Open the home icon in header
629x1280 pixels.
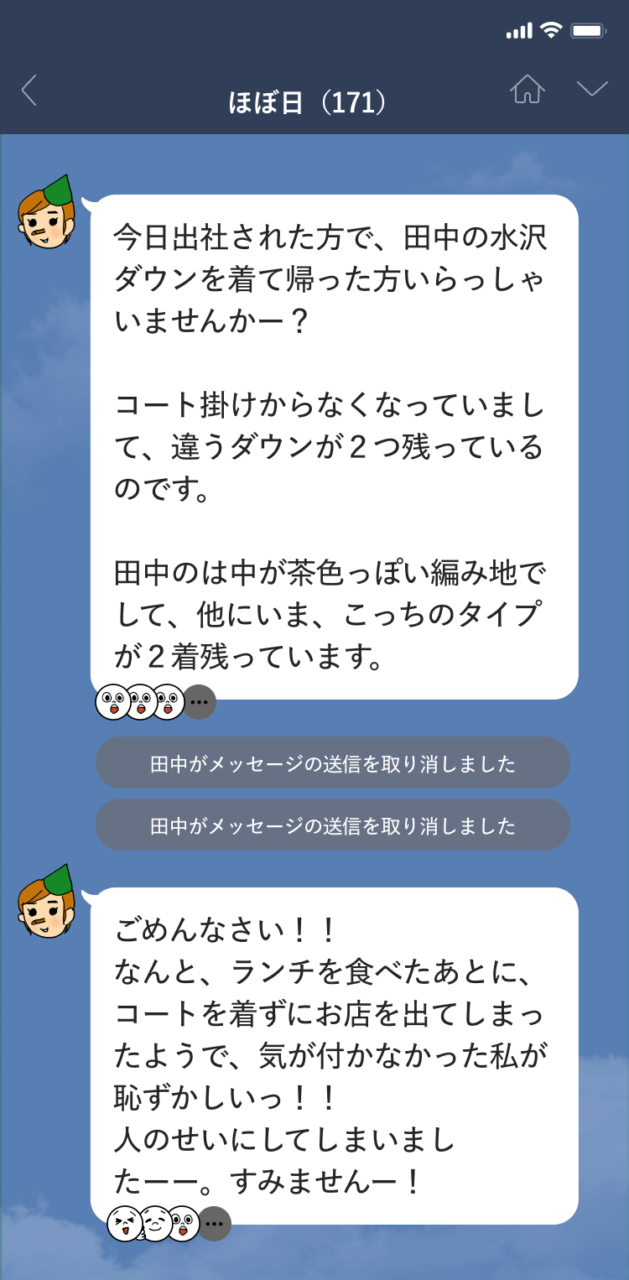pyautogui.click(x=527, y=90)
